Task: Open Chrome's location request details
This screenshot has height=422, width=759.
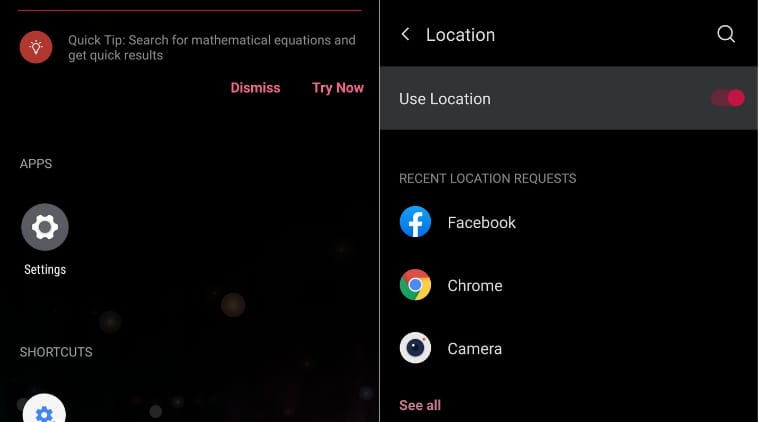Action: coord(474,285)
